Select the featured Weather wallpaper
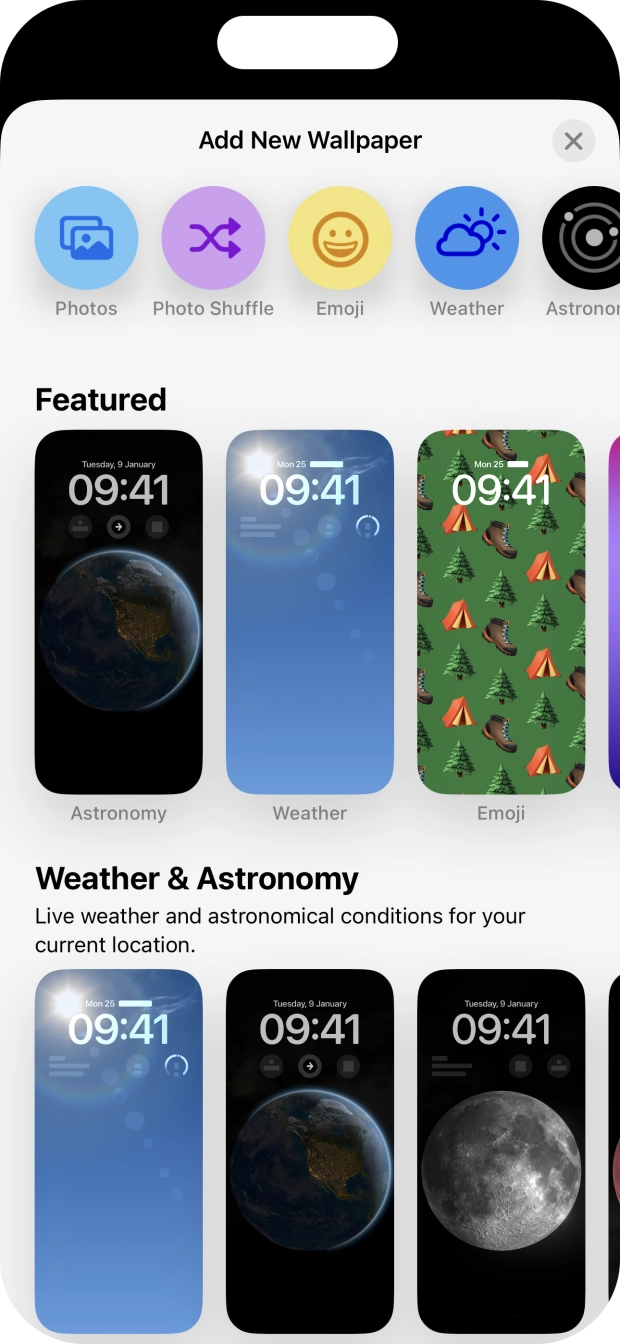 (x=310, y=612)
